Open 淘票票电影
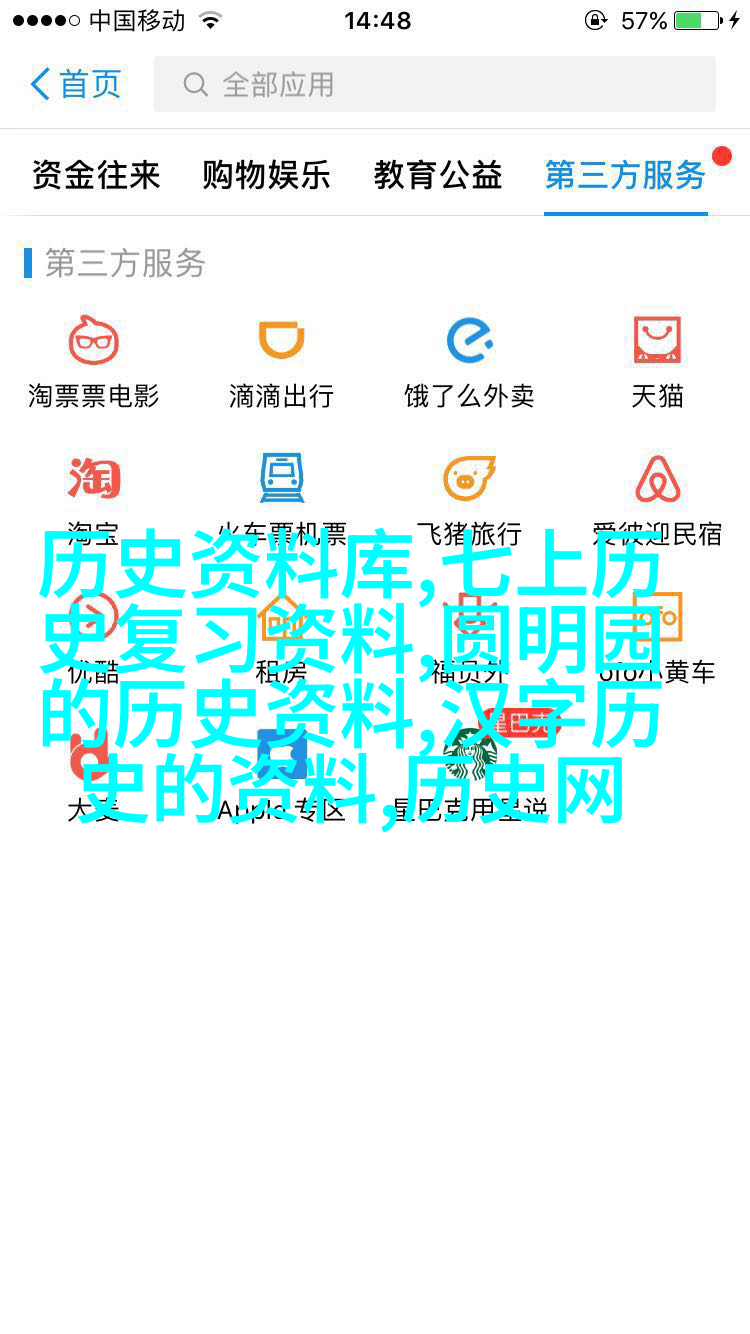The width and height of the screenshot is (750, 1334). pos(94,362)
